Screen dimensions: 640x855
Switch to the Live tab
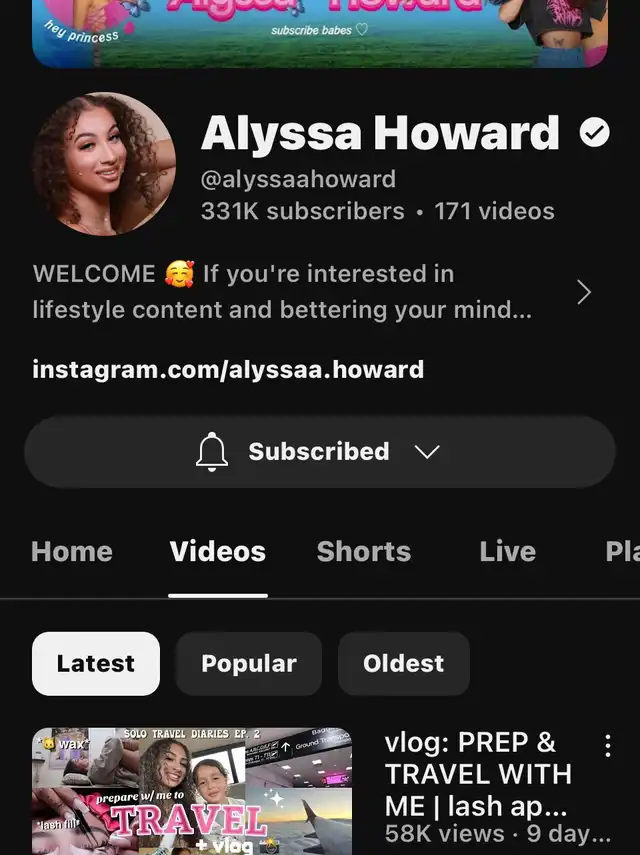tap(507, 551)
